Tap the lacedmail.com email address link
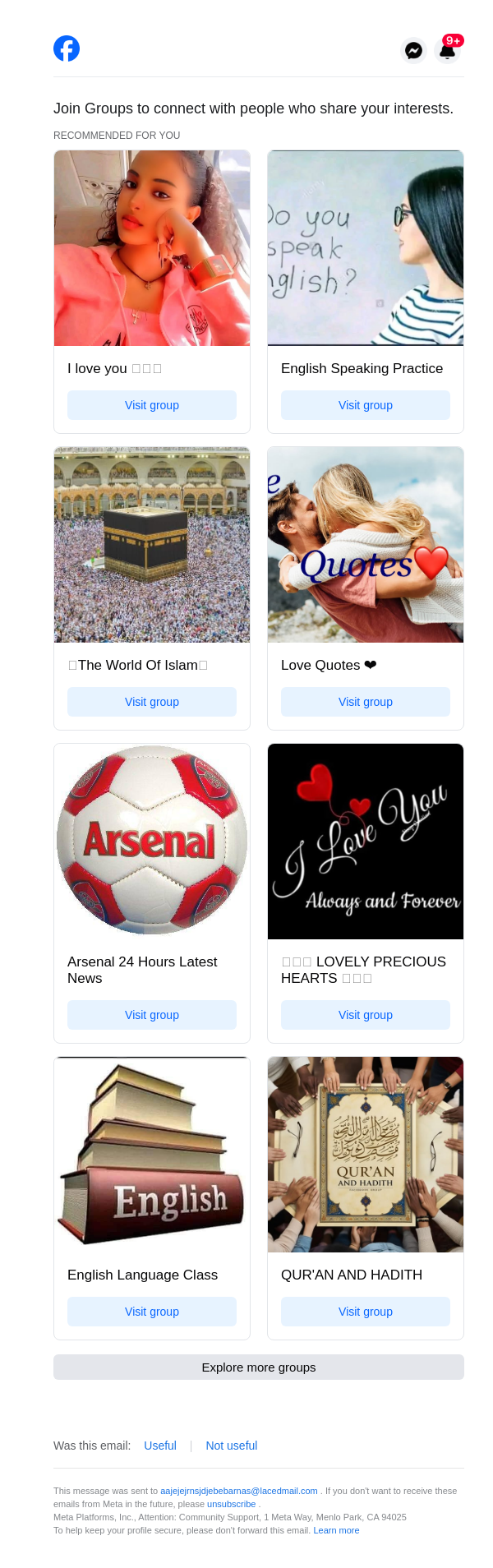This screenshot has height=1568, width=493. pos(238,1491)
